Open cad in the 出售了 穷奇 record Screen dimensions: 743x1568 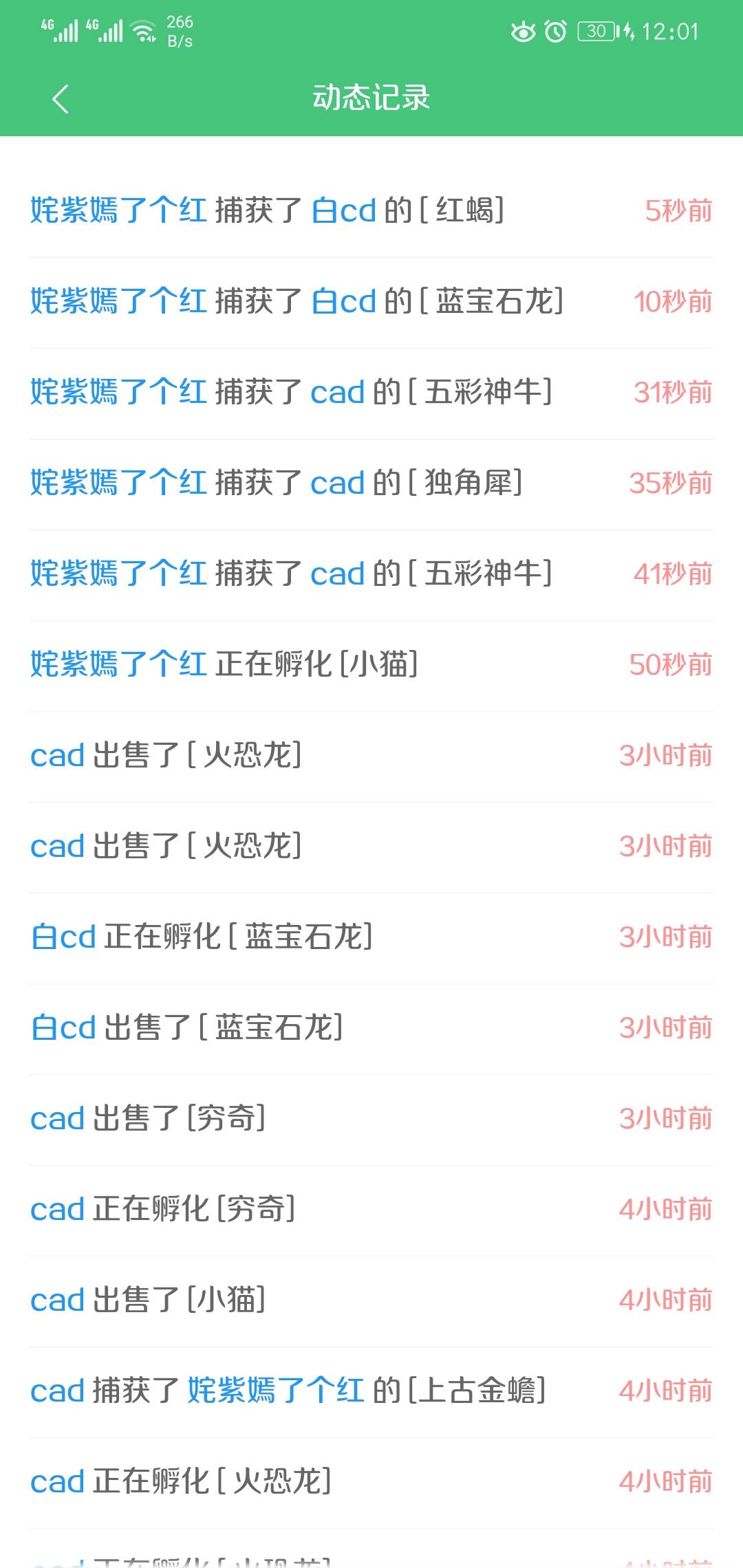pos(57,1118)
